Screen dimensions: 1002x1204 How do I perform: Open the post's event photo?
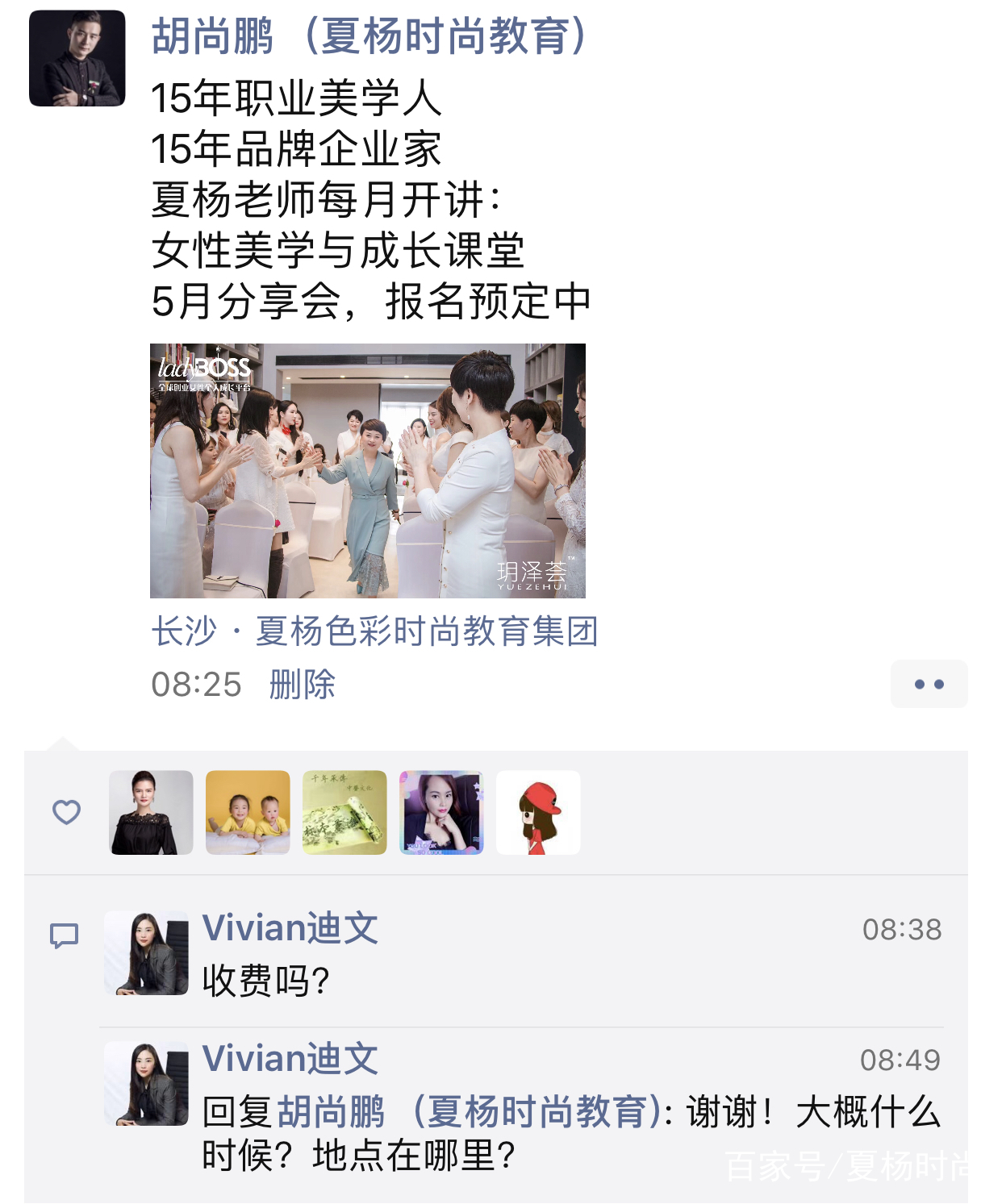367,470
